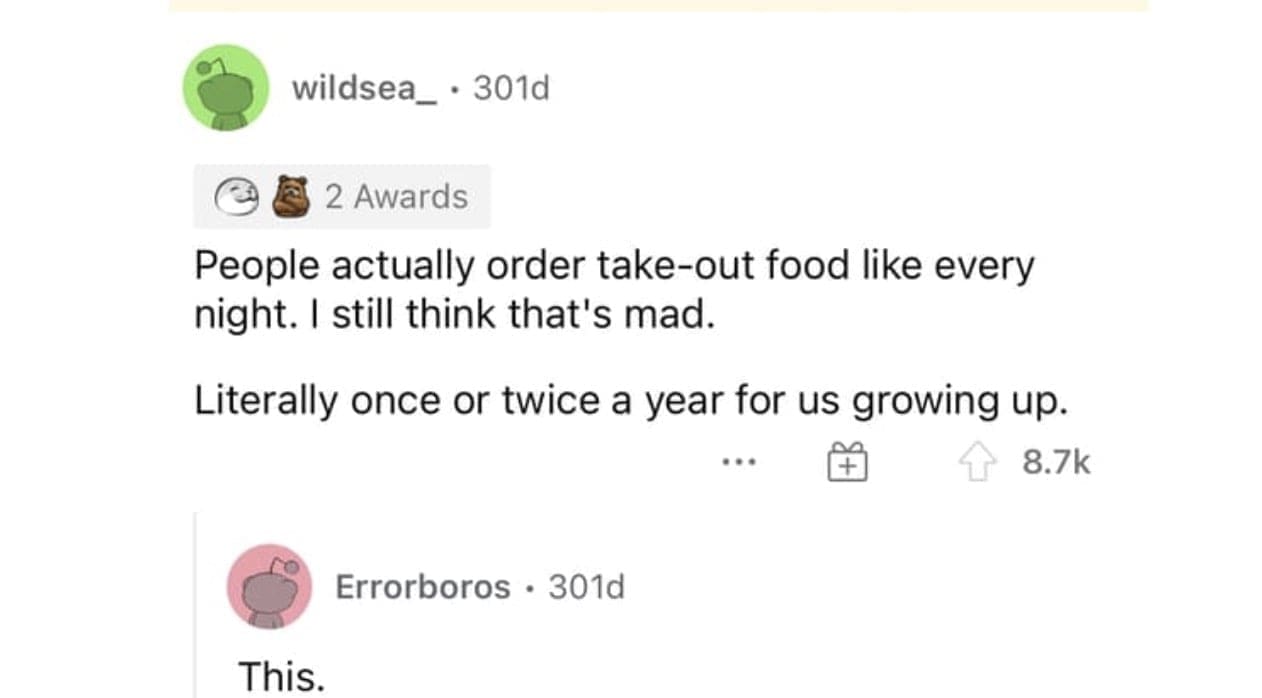Viewport: 1262px width, 698px height.
Task: Open Errorboros user avatar
Action: 270,587
